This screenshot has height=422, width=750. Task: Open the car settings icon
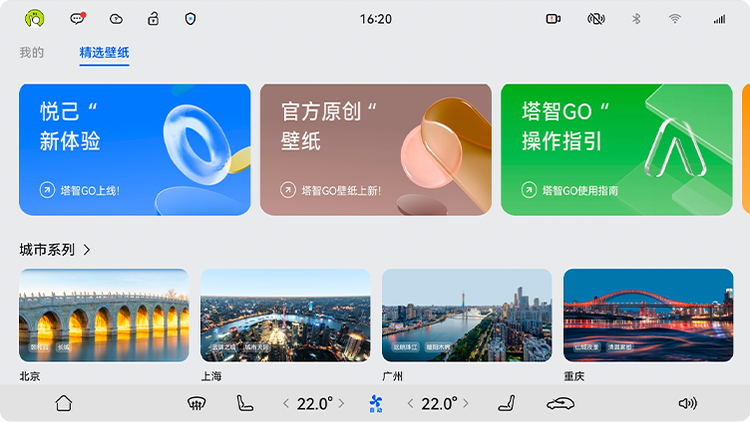tap(560, 403)
